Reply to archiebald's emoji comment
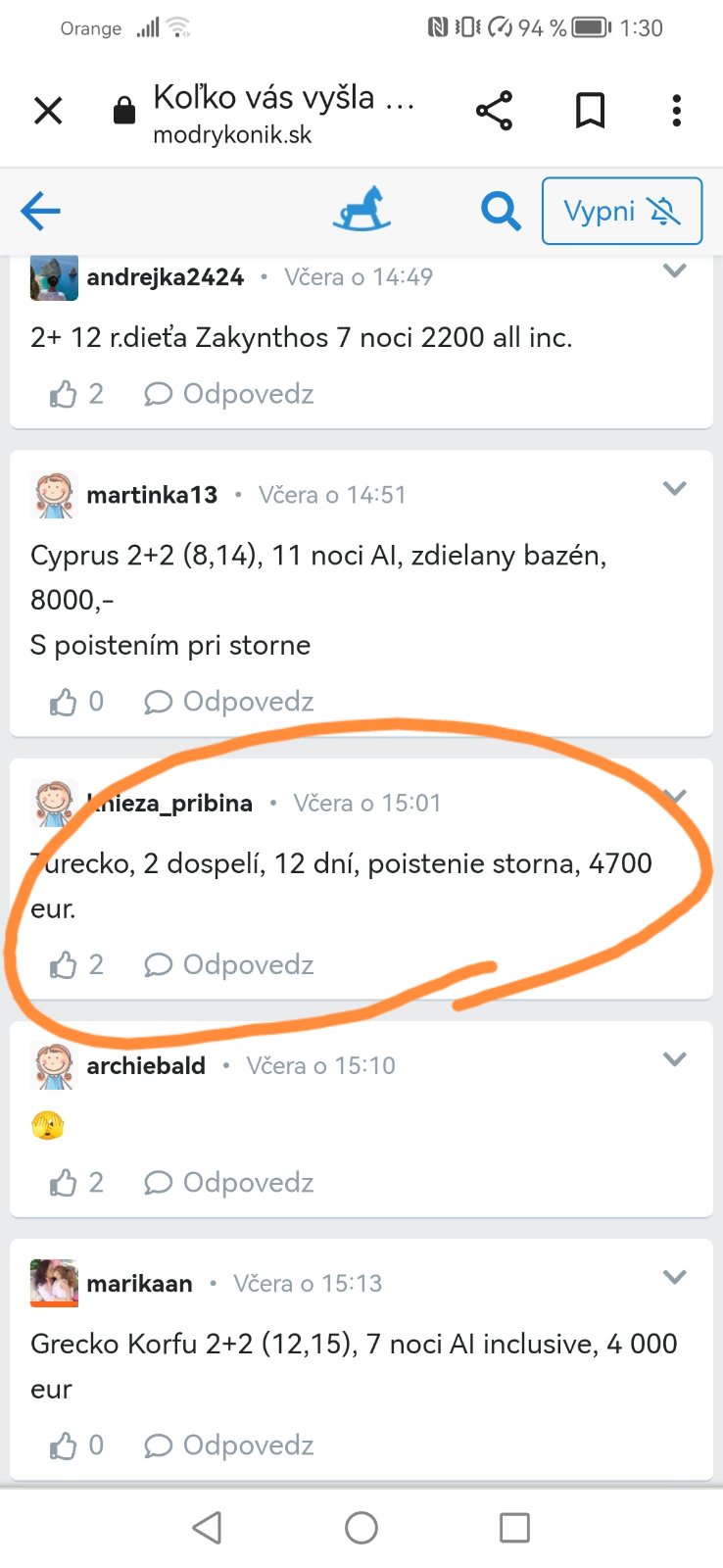This screenshot has height=1568, width=723. [229, 1183]
